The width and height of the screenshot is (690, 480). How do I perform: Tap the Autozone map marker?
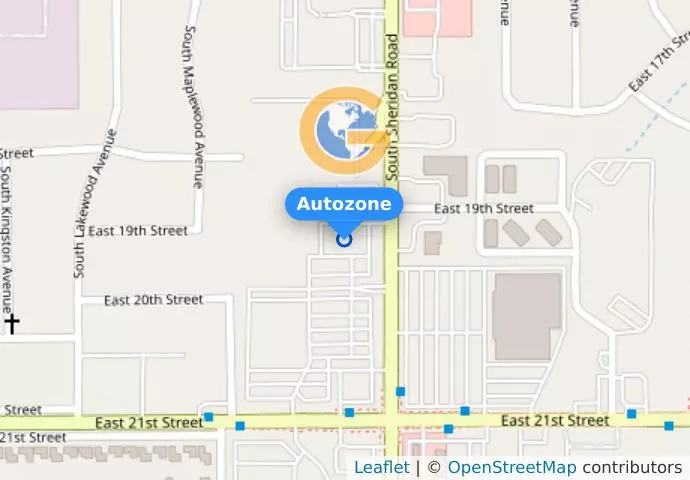344,239
